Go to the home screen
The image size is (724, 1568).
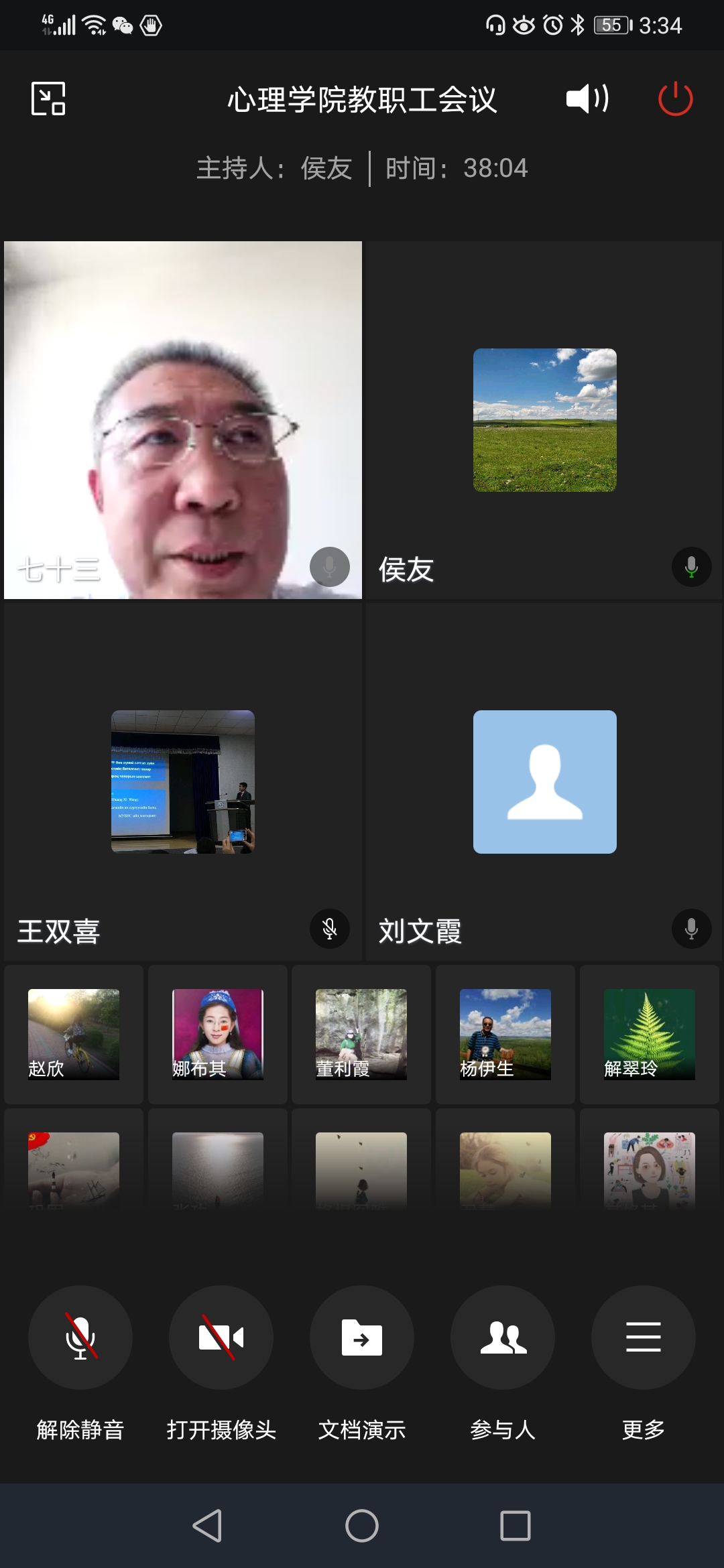click(362, 1526)
